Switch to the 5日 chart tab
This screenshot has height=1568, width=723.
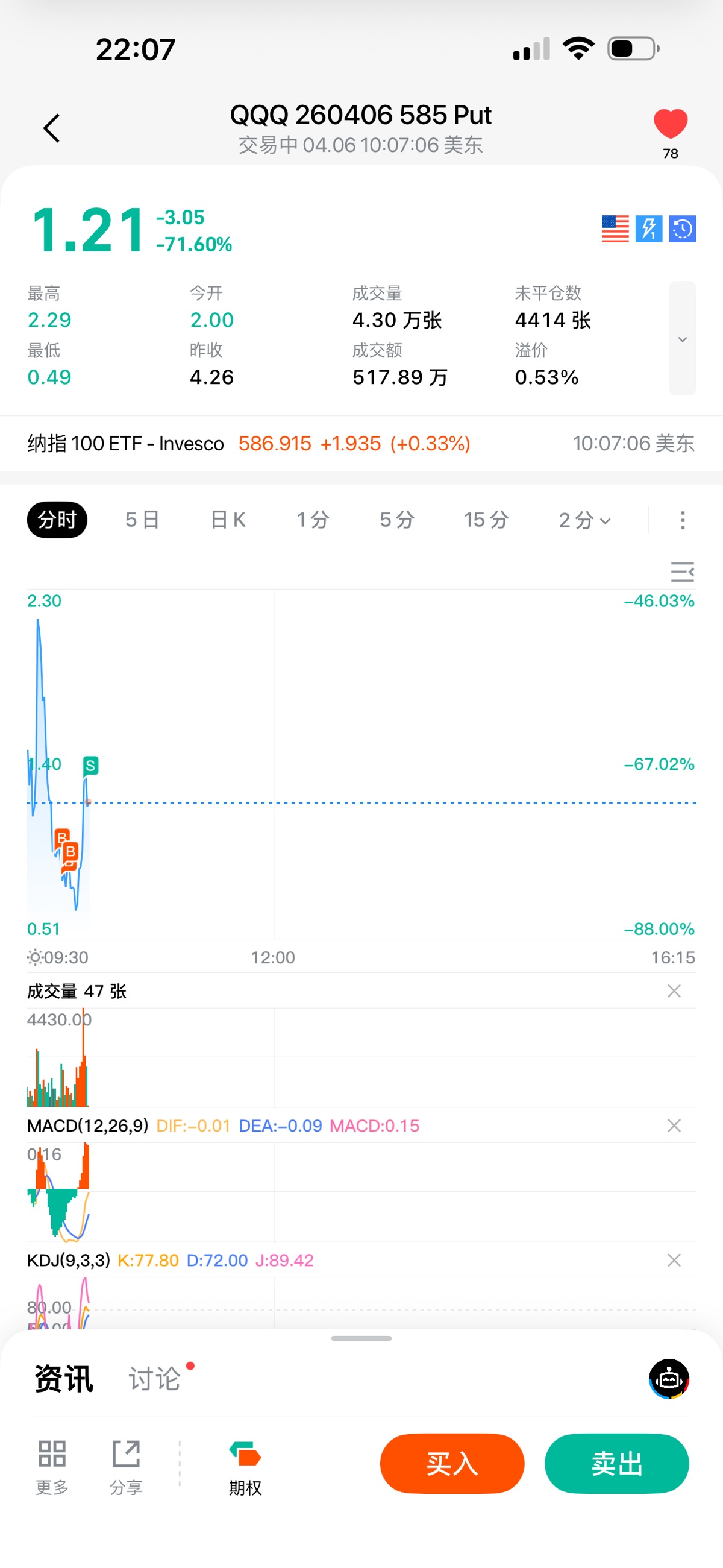pyautogui.click(x=142, y=520)
